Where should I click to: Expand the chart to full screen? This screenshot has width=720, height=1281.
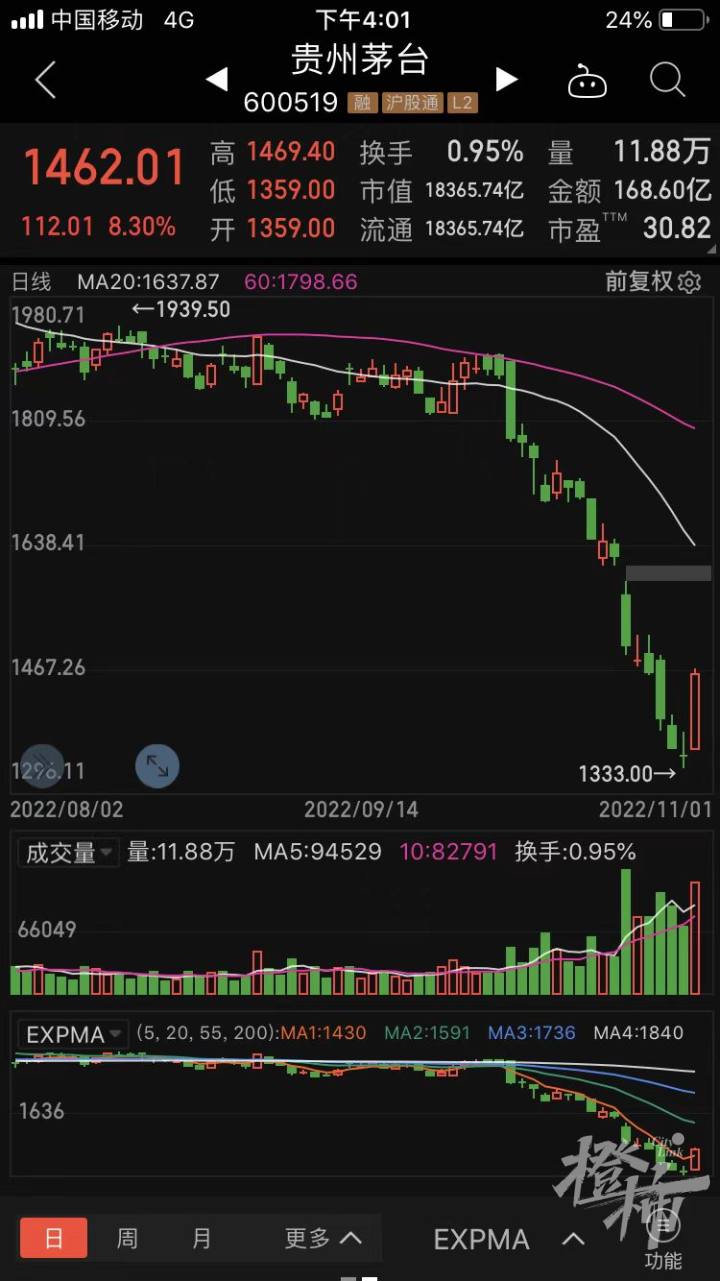[x=157, y=766]
